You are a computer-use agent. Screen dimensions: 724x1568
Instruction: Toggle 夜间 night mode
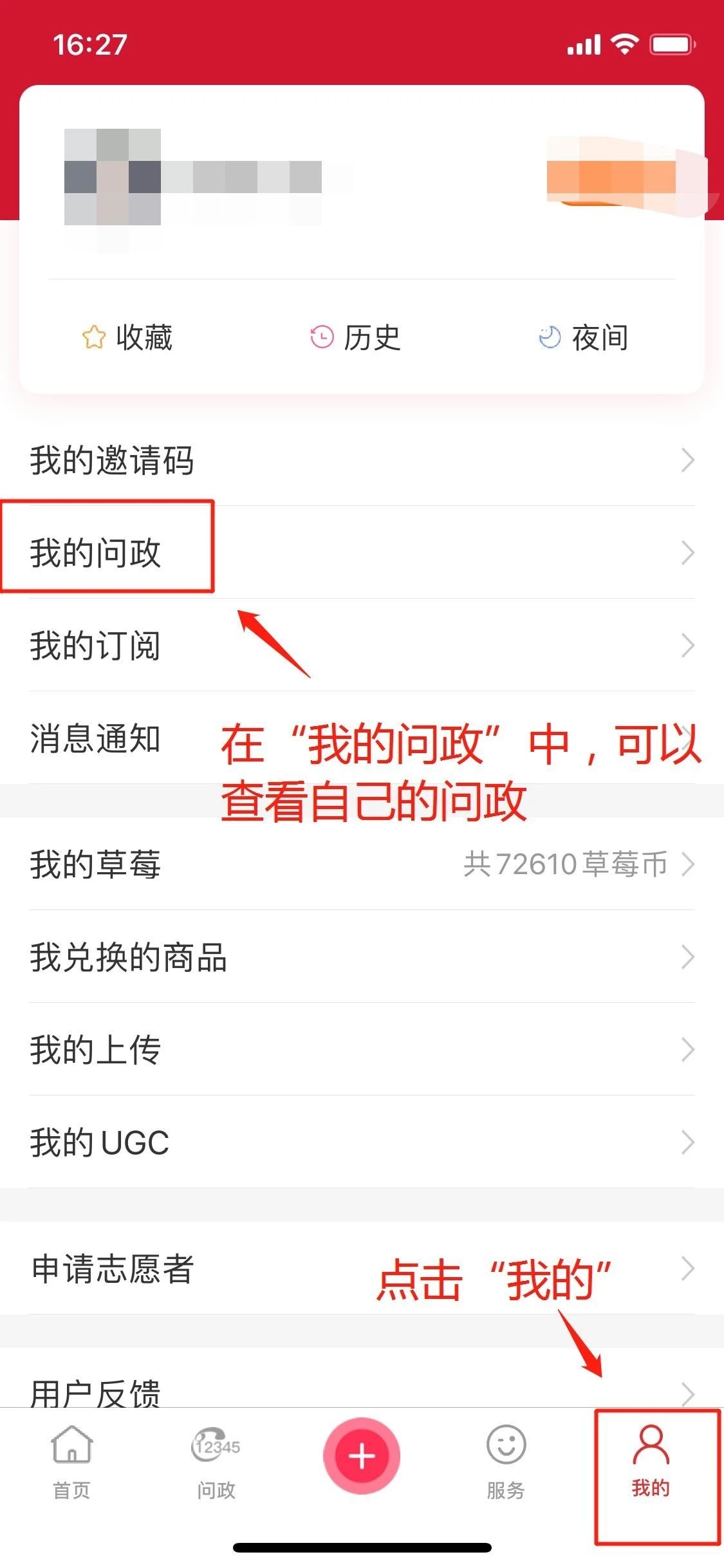pyautogui.click(x=583, y=337)
